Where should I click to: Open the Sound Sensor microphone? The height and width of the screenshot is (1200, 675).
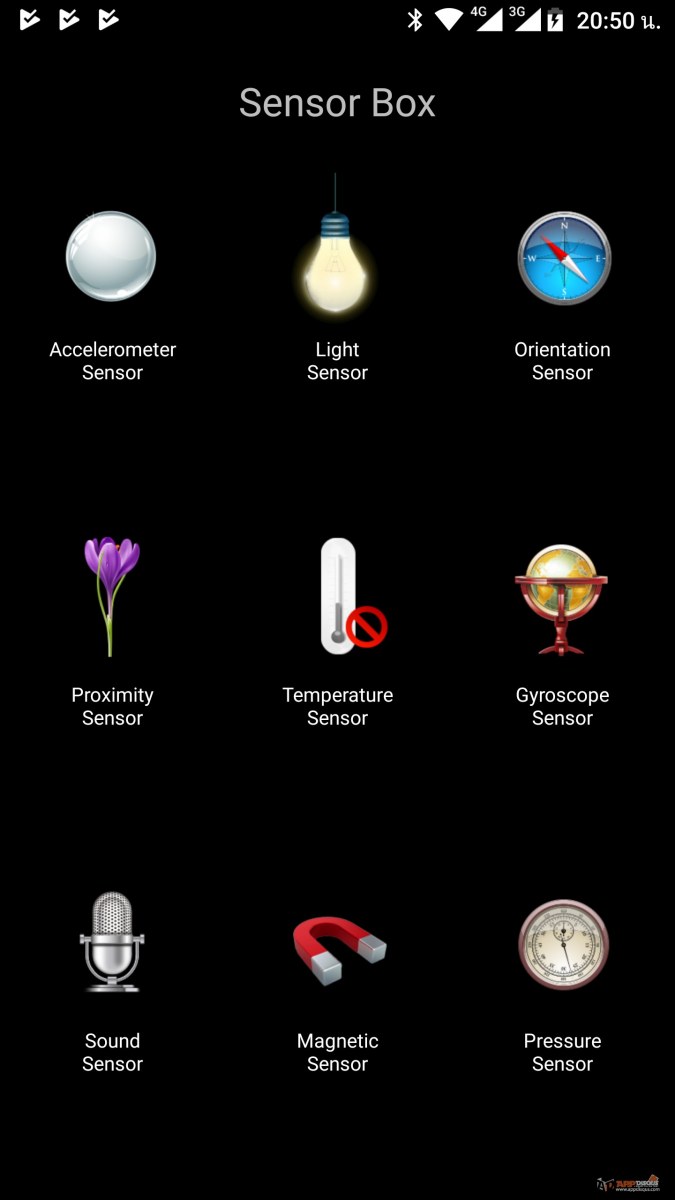112,942
